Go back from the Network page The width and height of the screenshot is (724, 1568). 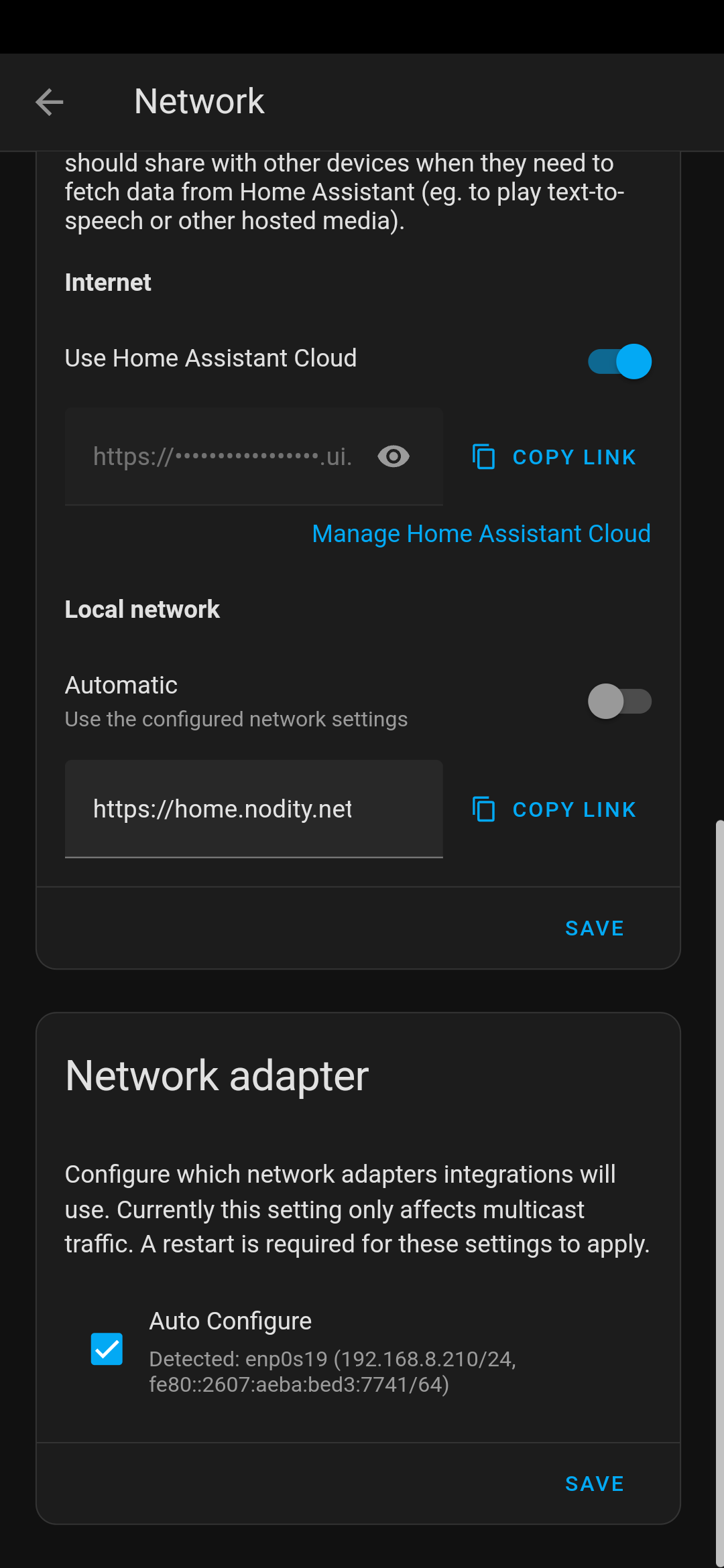(50, 102)
